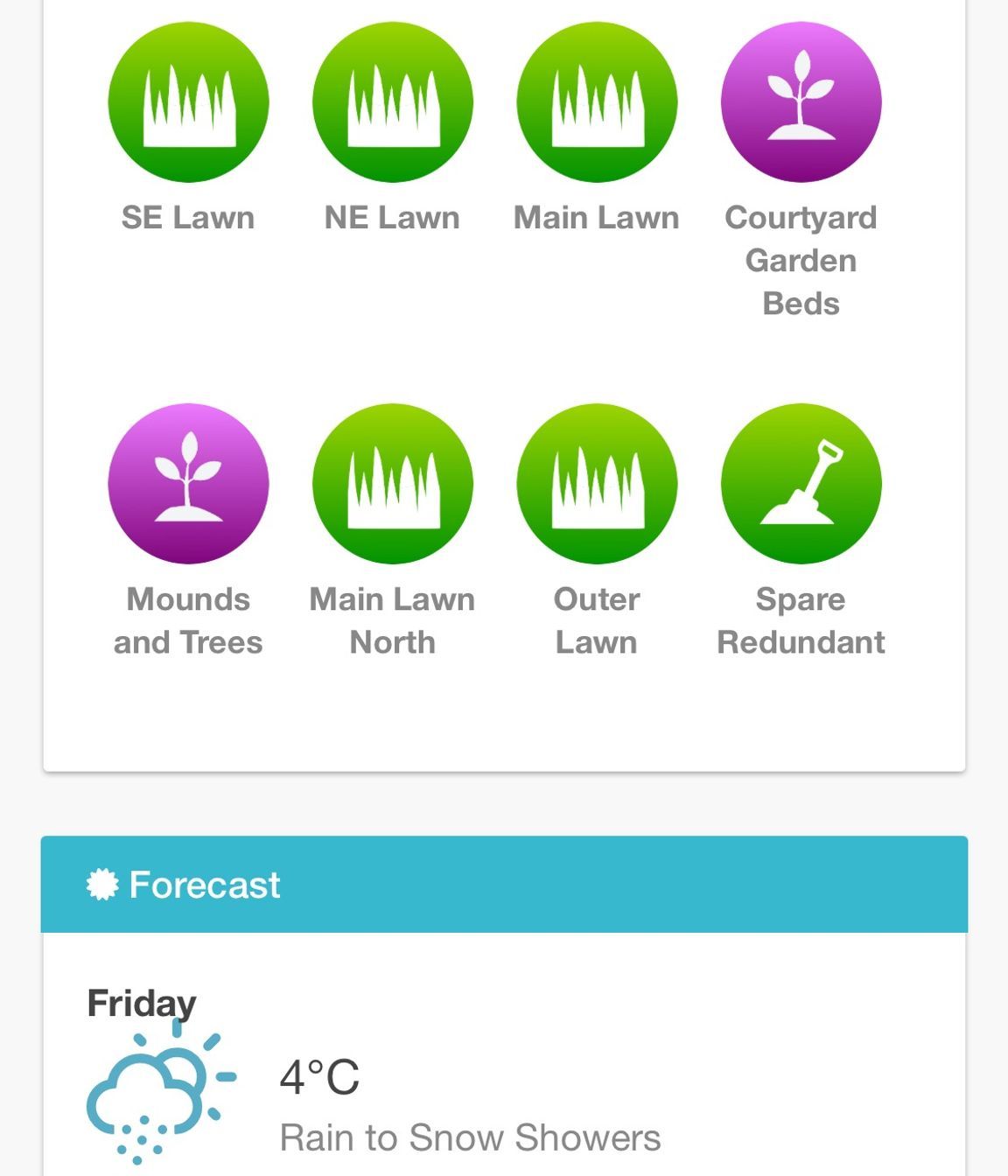Open the Main Lawn North zone

pyautogui.click(x=392, y=484)
